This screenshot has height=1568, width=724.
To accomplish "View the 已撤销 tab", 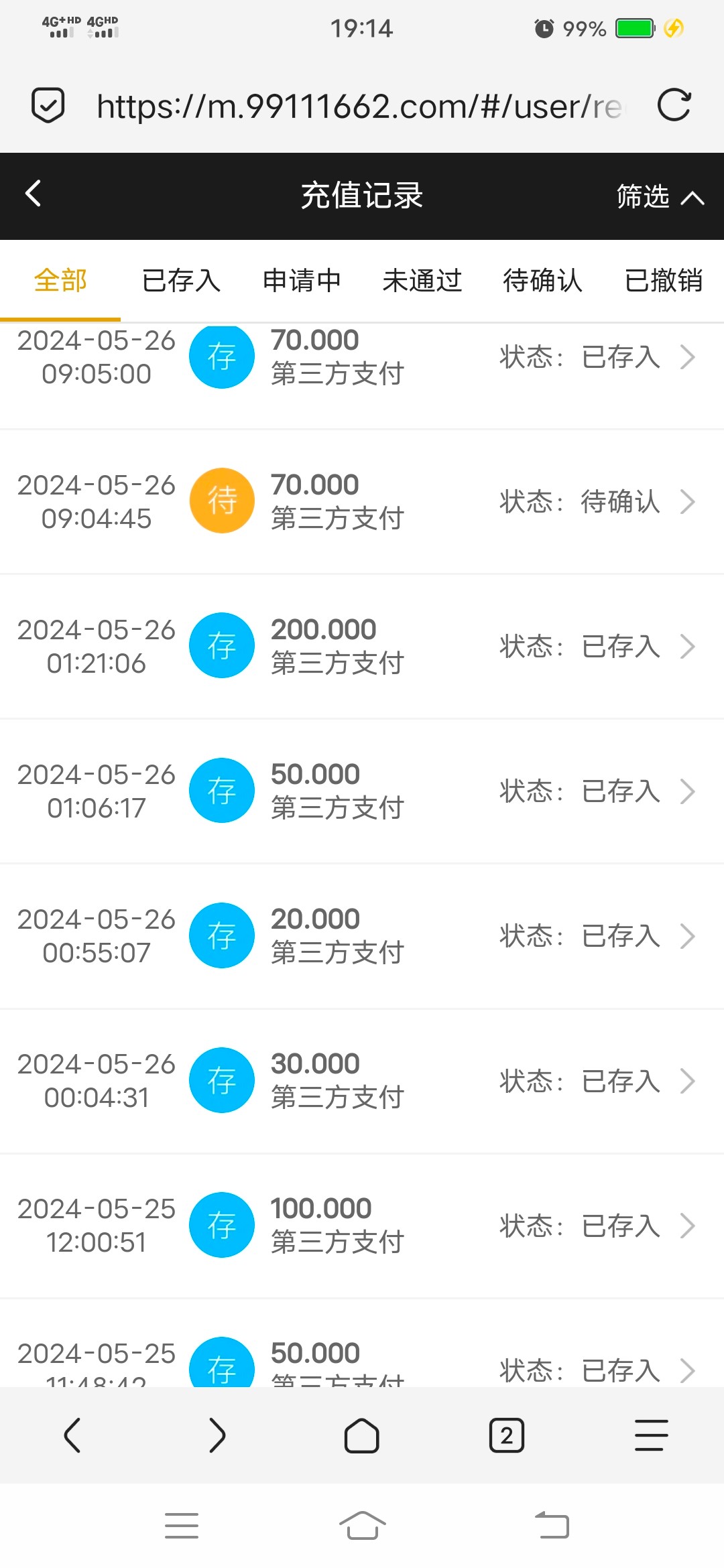I will coord(664,280).
